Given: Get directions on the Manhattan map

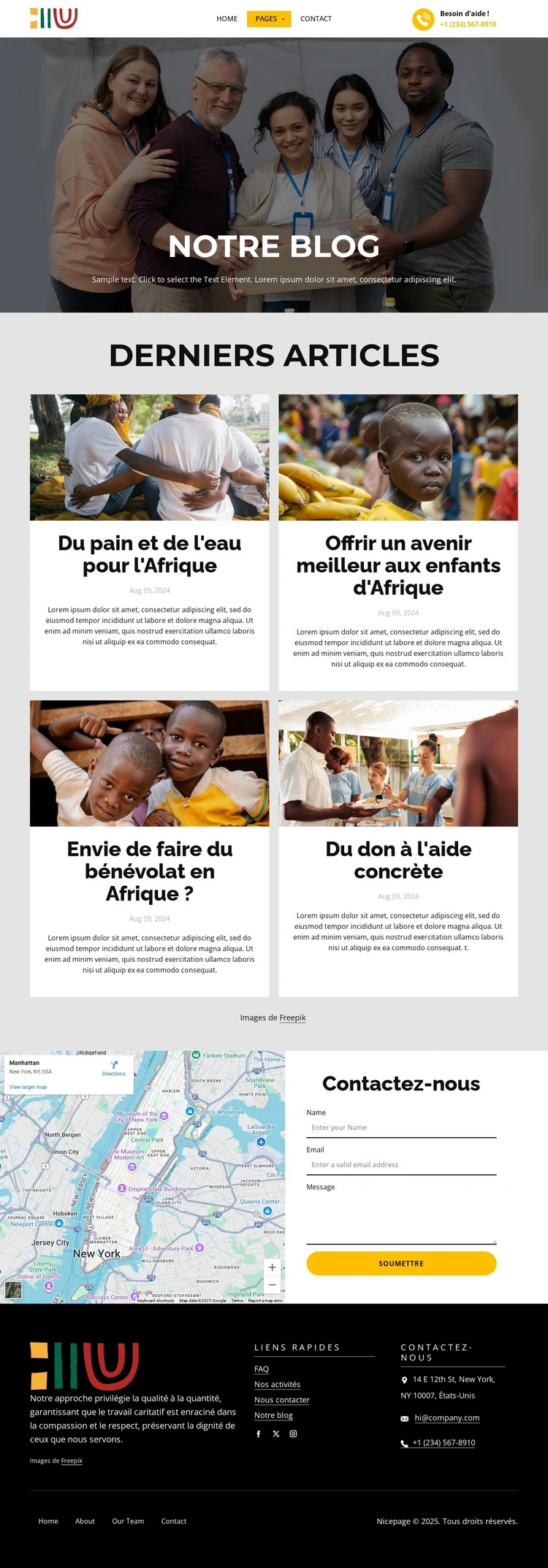Looking at the screenshot, I should (114, 1068).
